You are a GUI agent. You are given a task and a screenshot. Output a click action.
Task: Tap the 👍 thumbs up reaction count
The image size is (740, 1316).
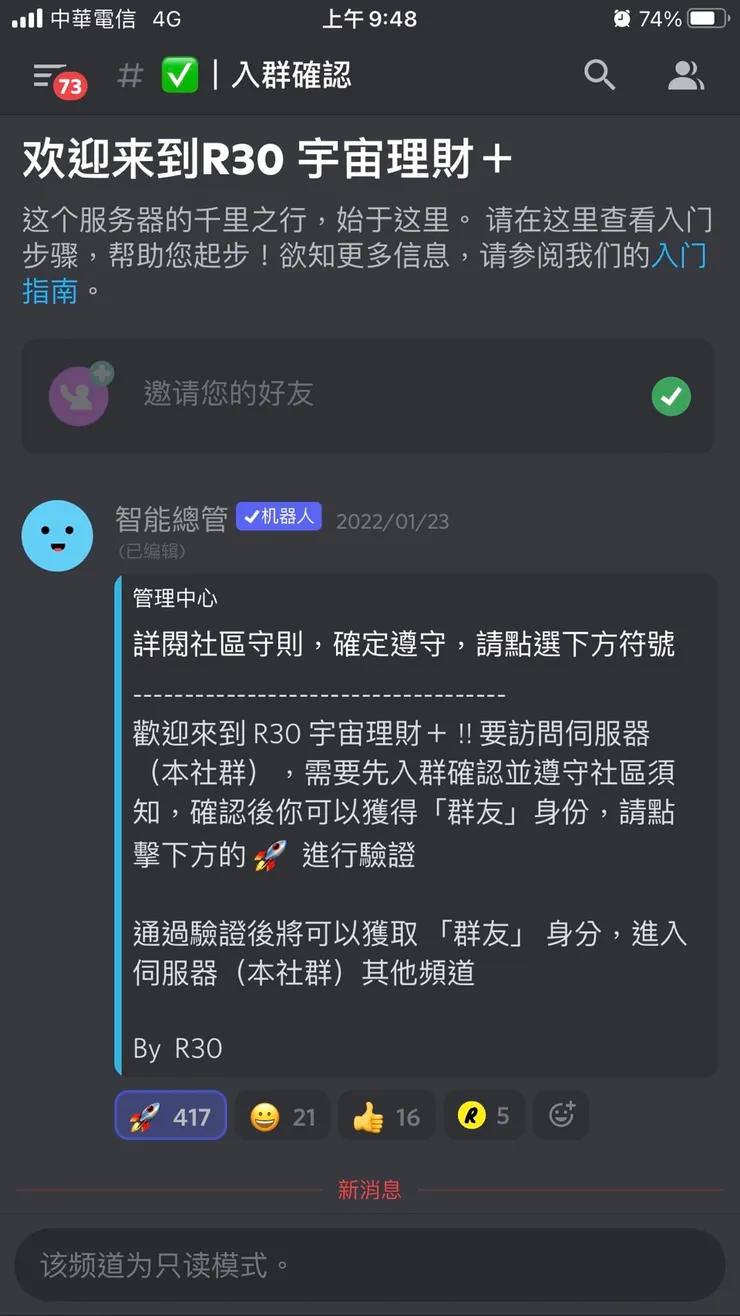(387, 1115)
